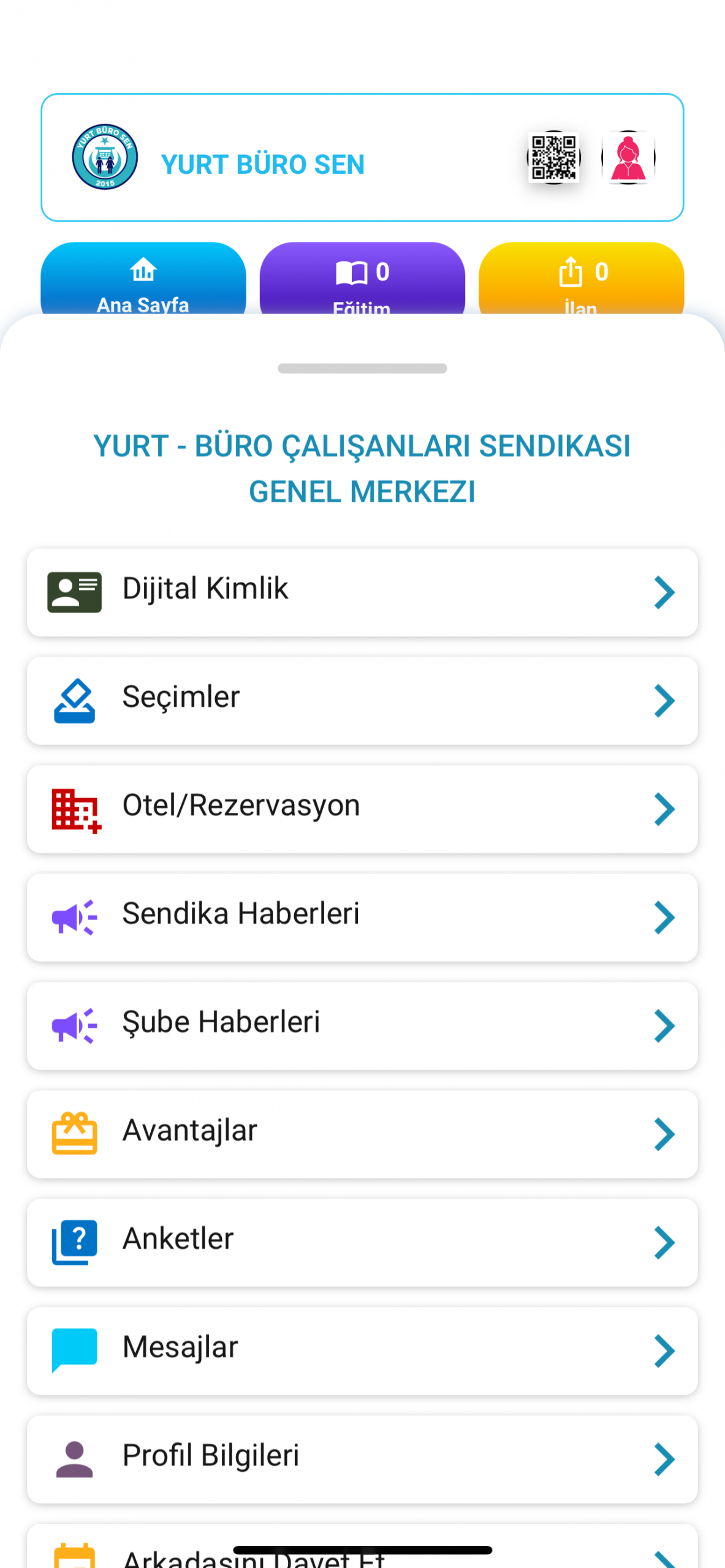Tap the profile avatar icon
This screenshot has height=1568, width=725.
[x=628, y=157]
